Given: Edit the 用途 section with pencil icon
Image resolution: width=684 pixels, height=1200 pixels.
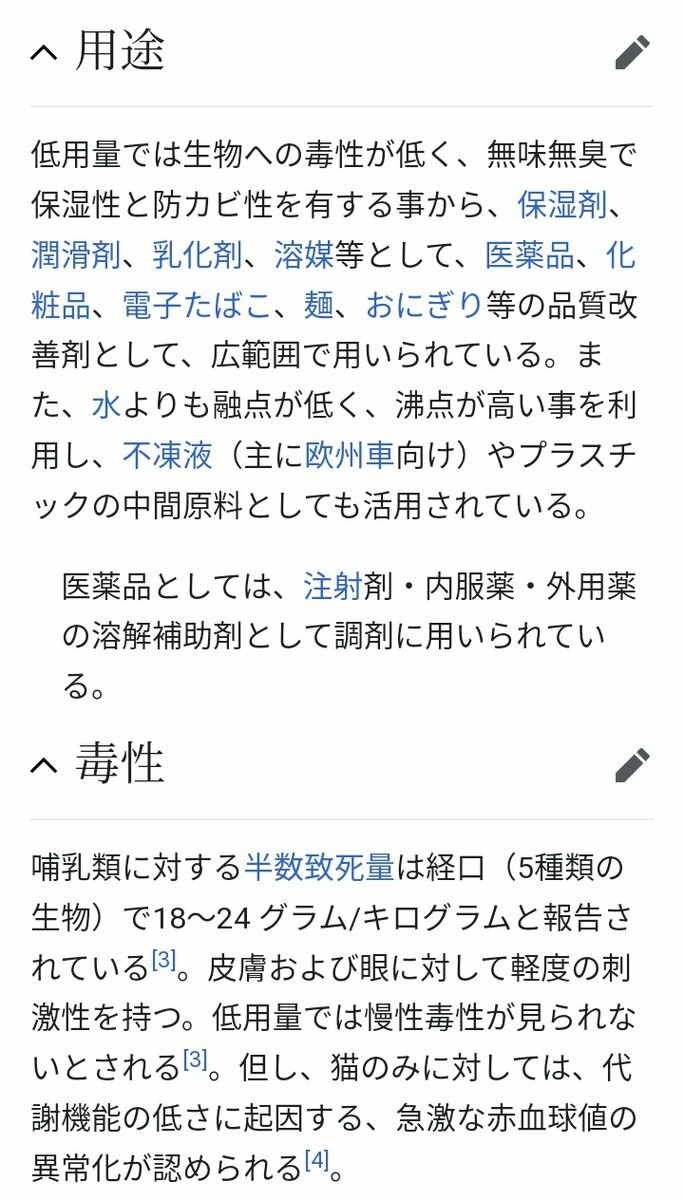Looking at the screenshot, I should (632, 52).
